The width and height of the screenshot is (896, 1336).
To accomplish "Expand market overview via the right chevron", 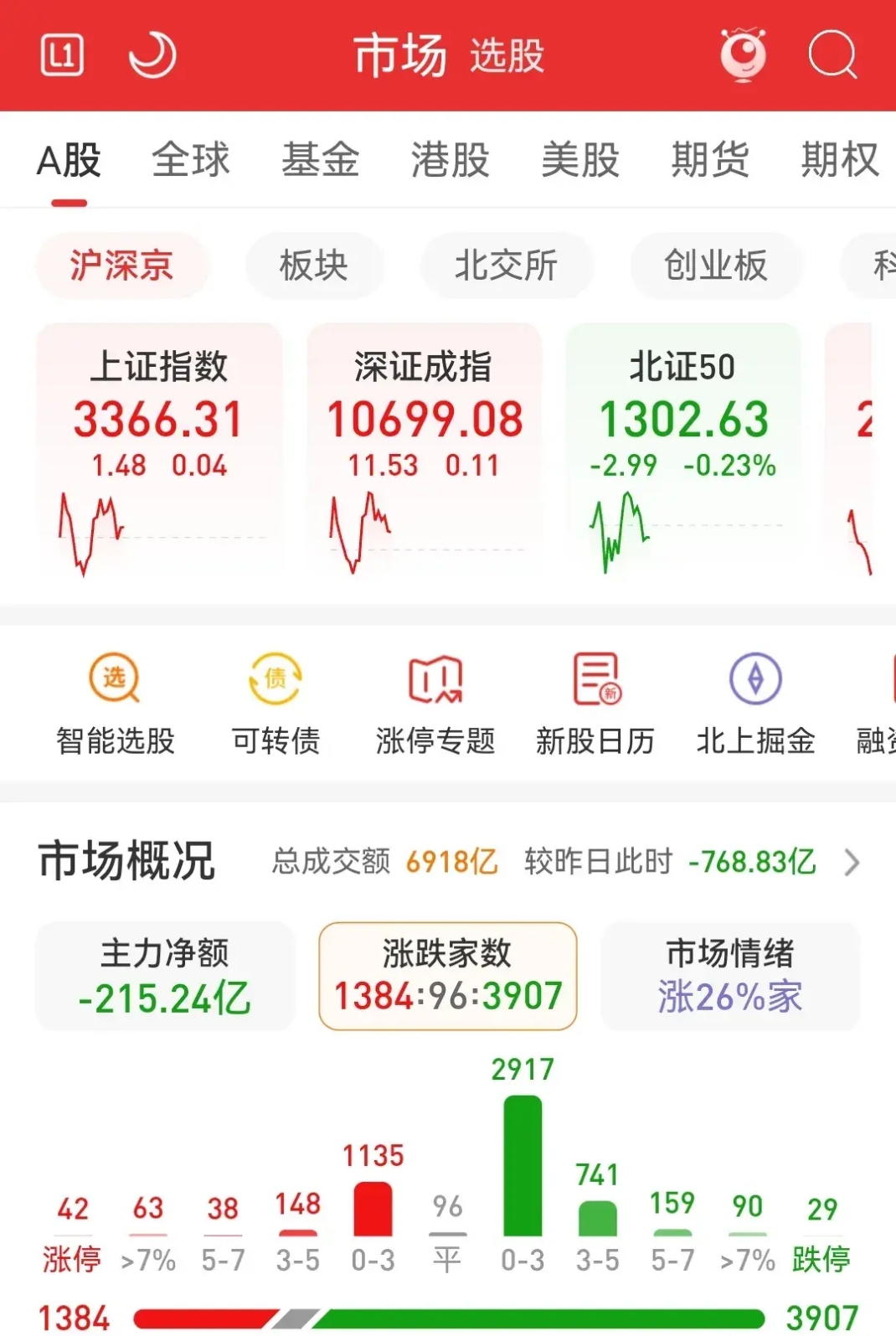I will (852, 861).
